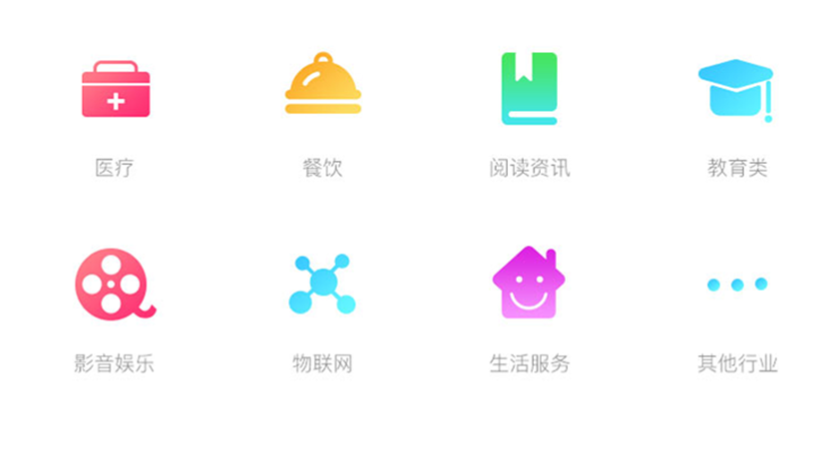Open the 医疗 category
This screenshot has height=467, width=822.
pos(115,90)
